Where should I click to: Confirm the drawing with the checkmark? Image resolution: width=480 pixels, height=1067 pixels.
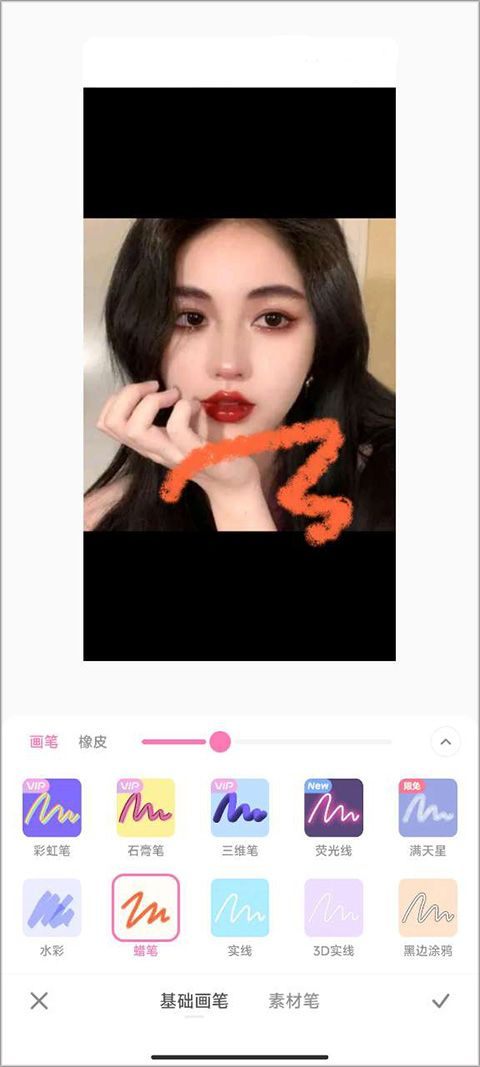point(441,1000)
